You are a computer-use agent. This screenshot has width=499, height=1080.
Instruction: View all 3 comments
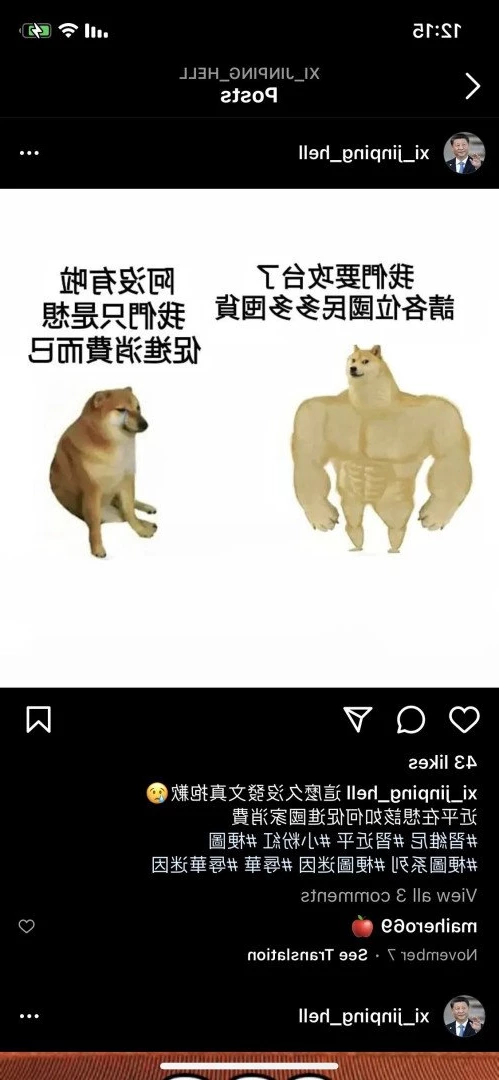click(x=389, y=895)
